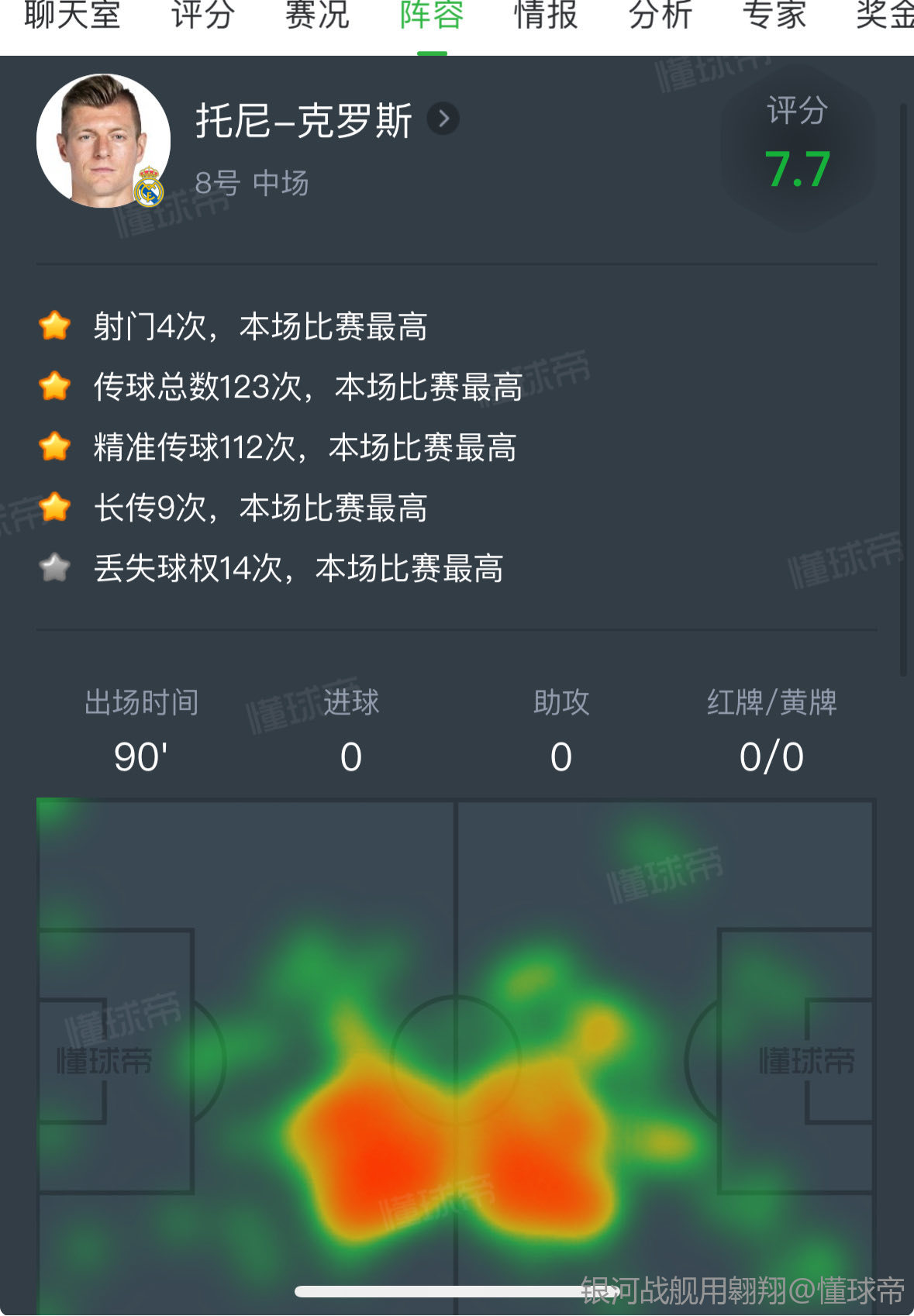Open the 评分 tab
The height and width of the screenshot is (1316, 914).
pos(203,16)
